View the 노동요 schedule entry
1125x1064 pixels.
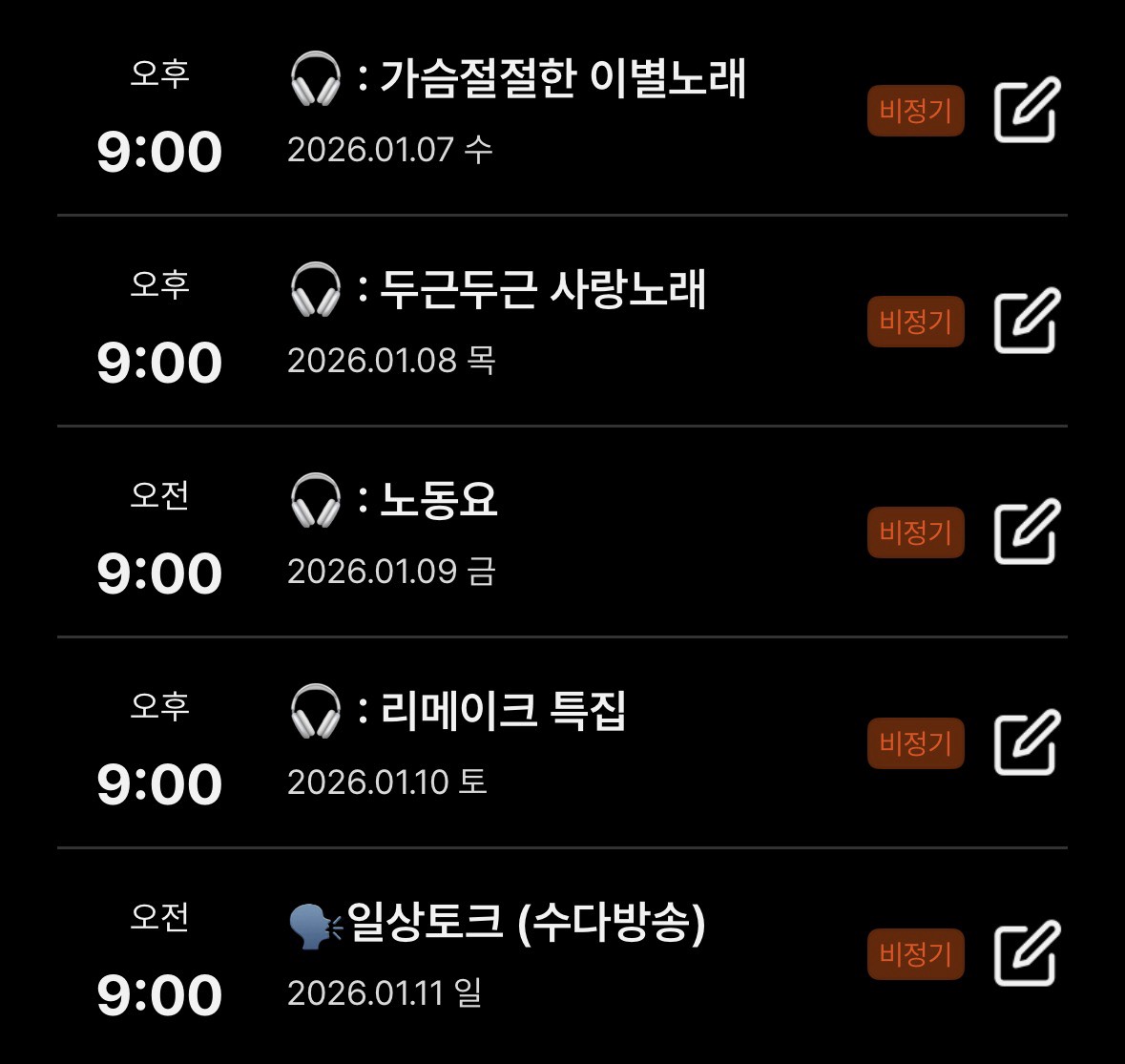pos(438,500)
